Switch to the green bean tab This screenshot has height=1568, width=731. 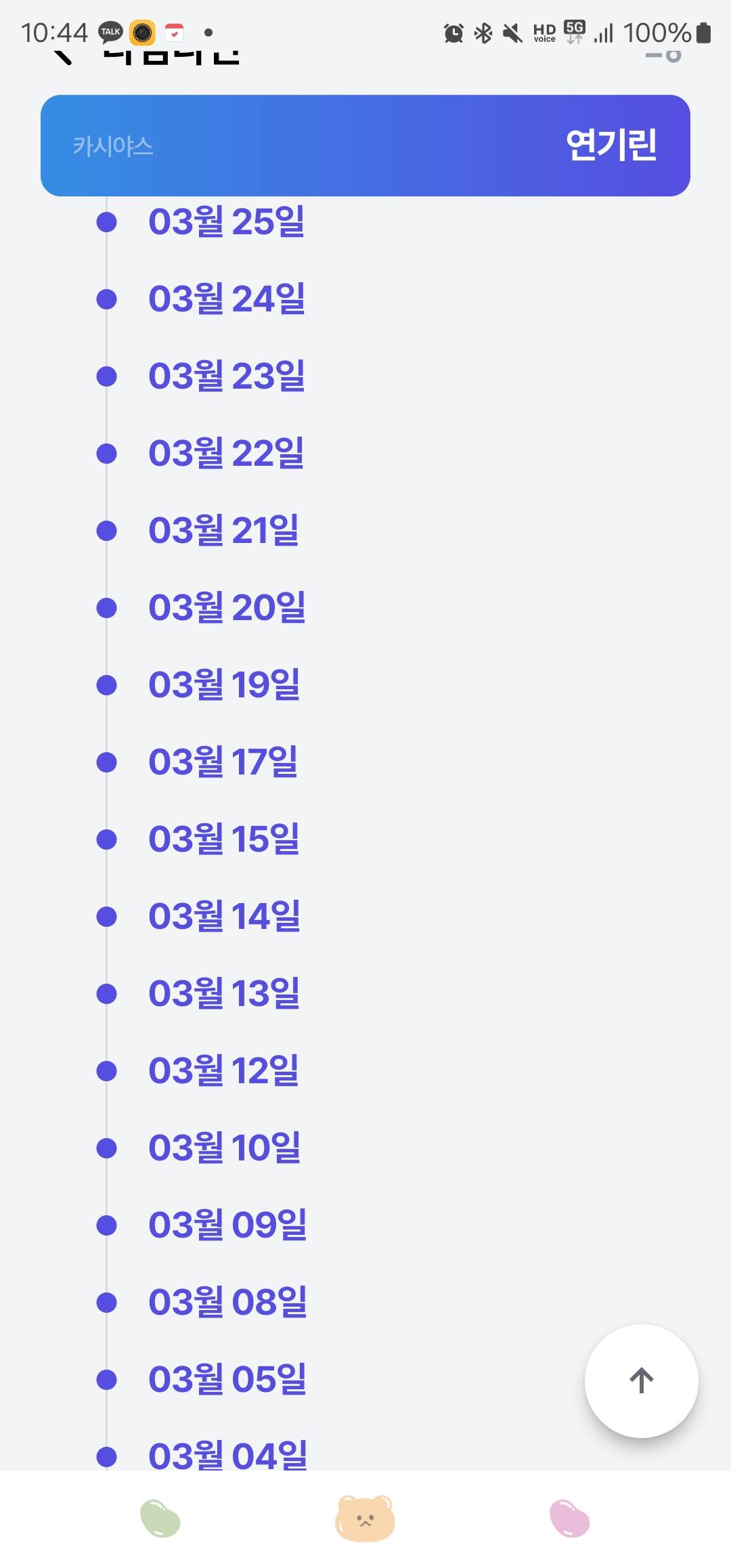coord(160,1519)
